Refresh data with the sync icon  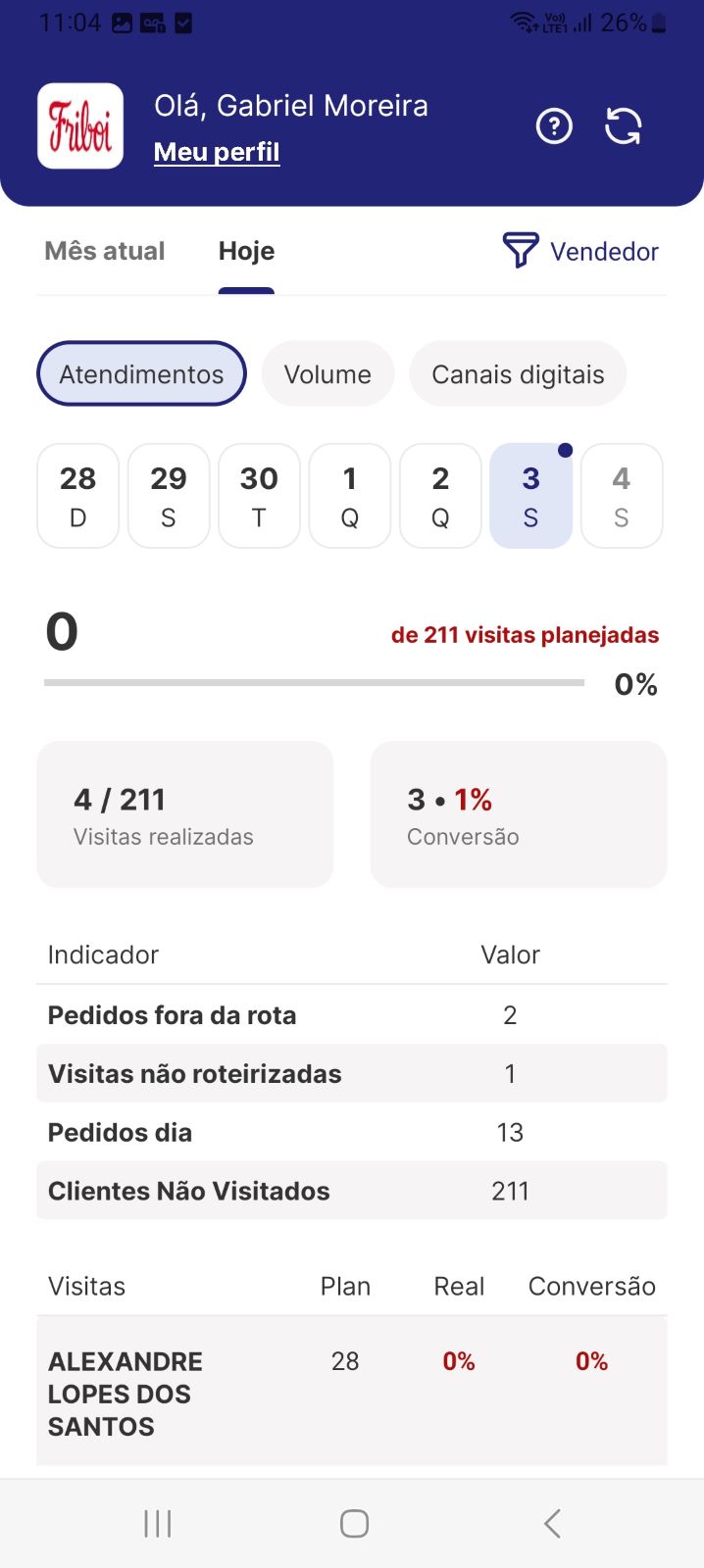point(624,126)
